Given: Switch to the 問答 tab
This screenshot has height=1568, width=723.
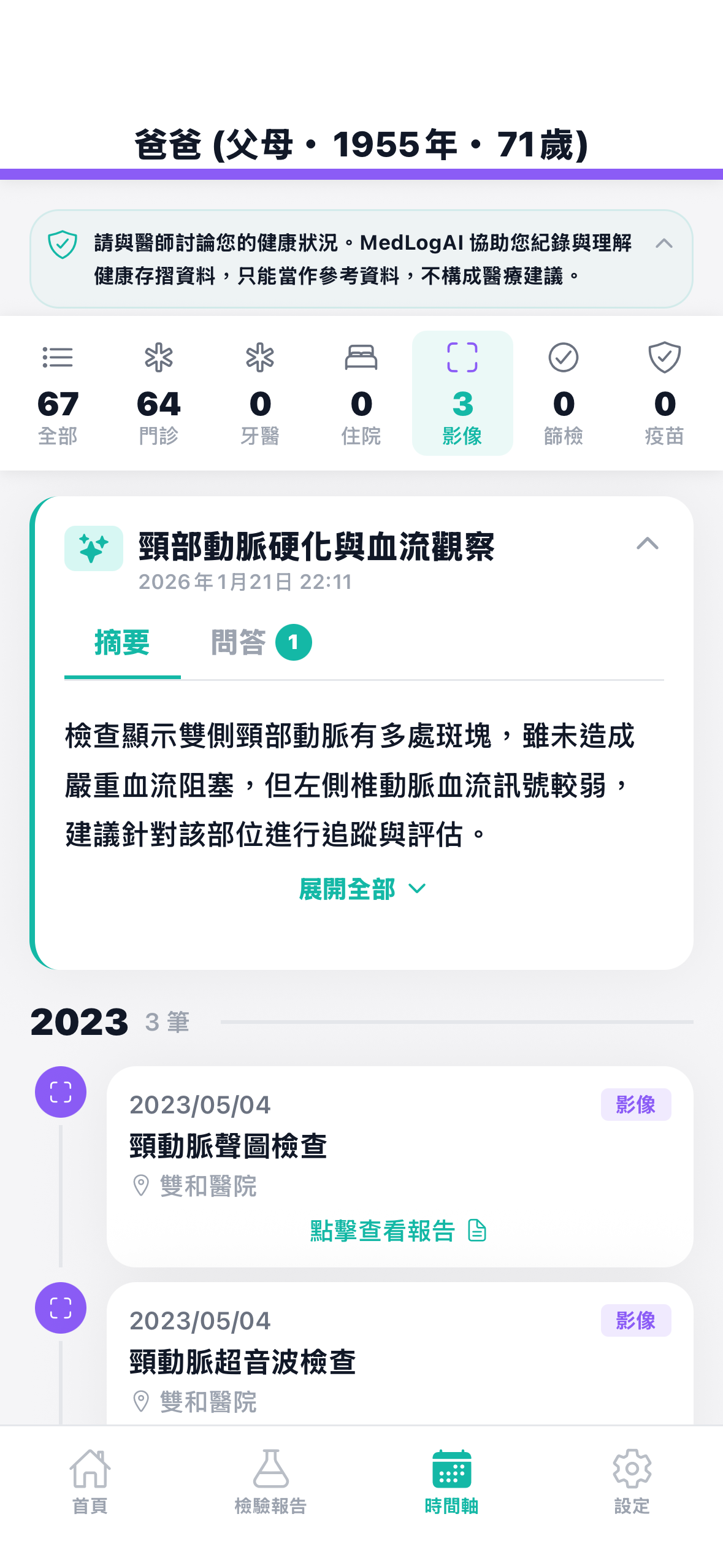Looking at the screenshot, I should (x=260, y=643).
